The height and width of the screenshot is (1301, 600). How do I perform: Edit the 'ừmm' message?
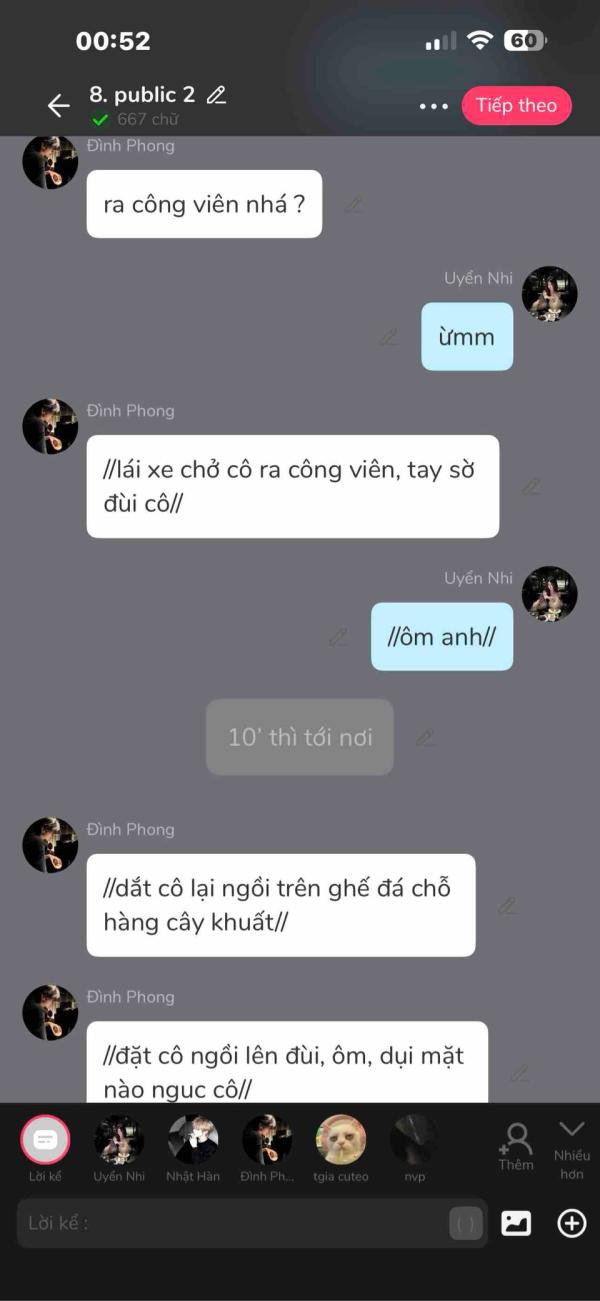coord(389,337)
